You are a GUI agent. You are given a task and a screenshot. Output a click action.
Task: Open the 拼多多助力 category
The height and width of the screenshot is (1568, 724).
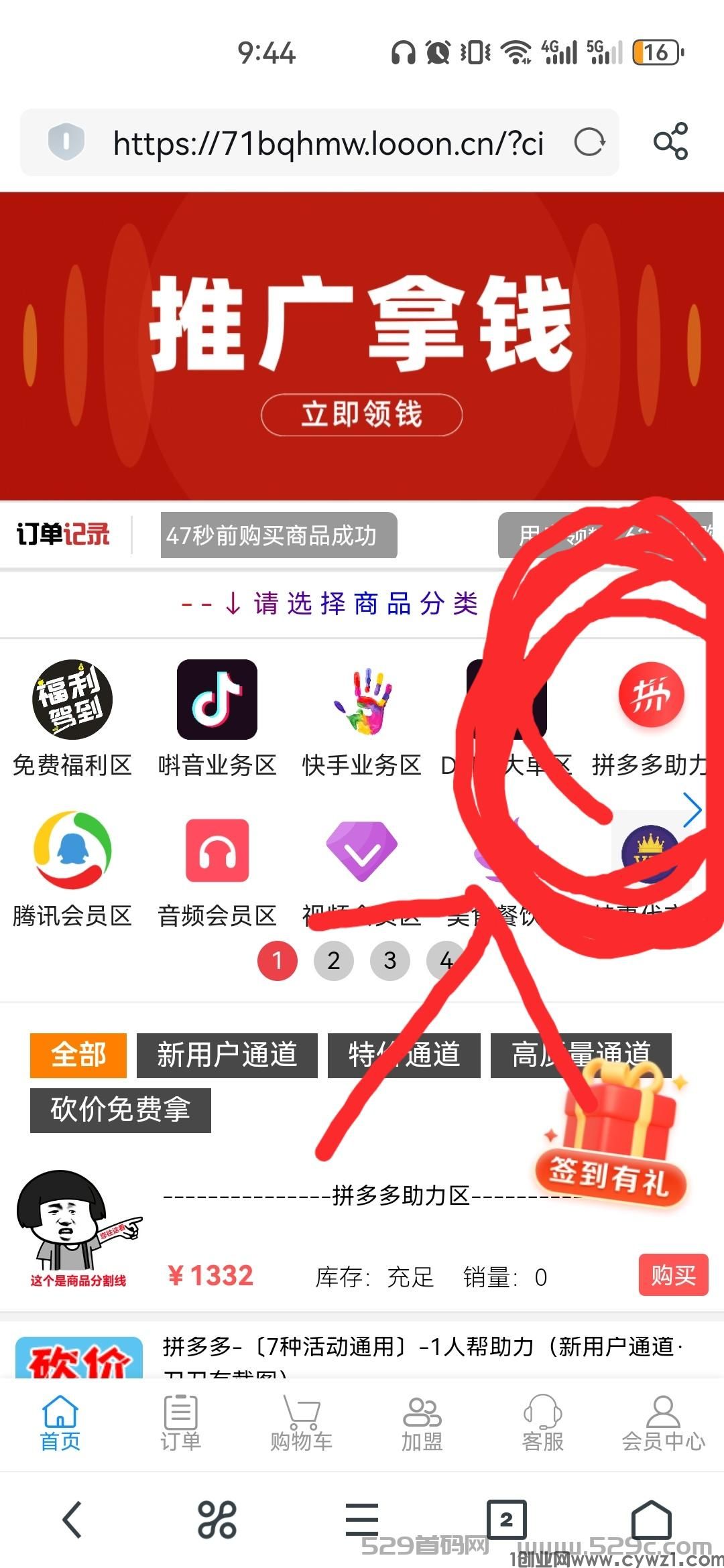[650, 718]
